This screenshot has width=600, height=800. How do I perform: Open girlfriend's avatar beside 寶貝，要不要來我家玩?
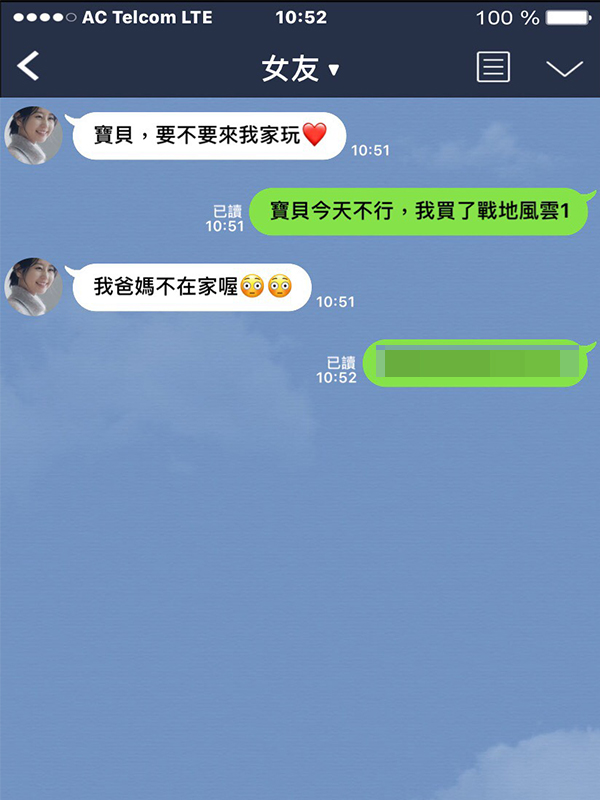coord(34,135)
